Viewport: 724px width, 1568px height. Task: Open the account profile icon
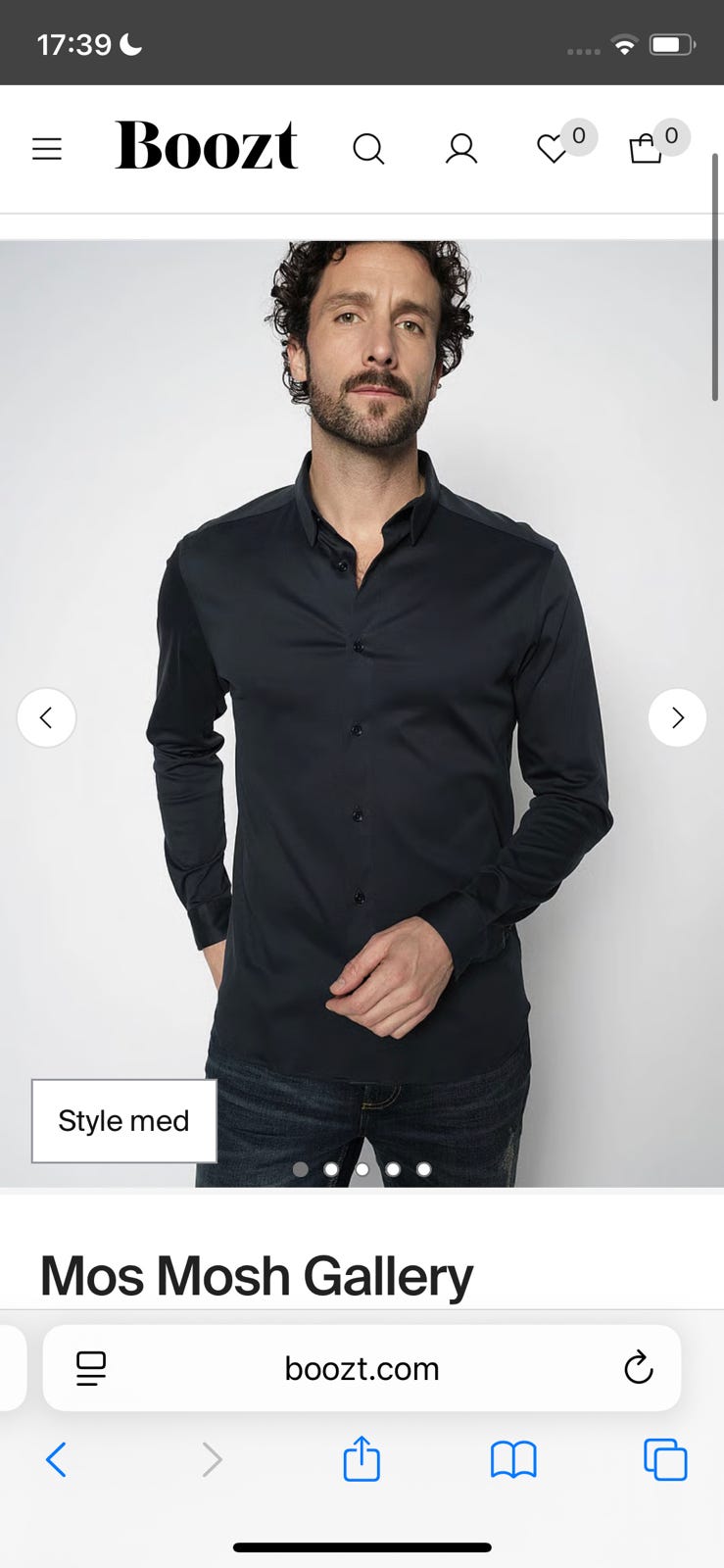[460, 149]
